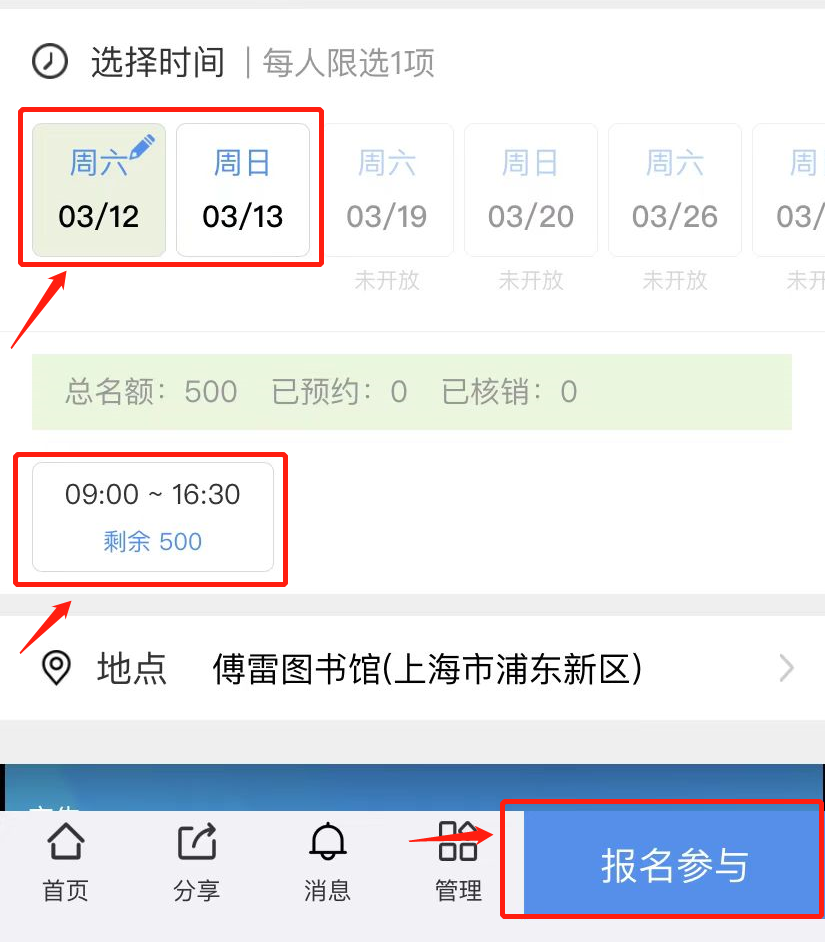Choose the 09:00 ~ 16:30 time slot
Viewport: 825px width, 942px height.
[x=153, y=517]
